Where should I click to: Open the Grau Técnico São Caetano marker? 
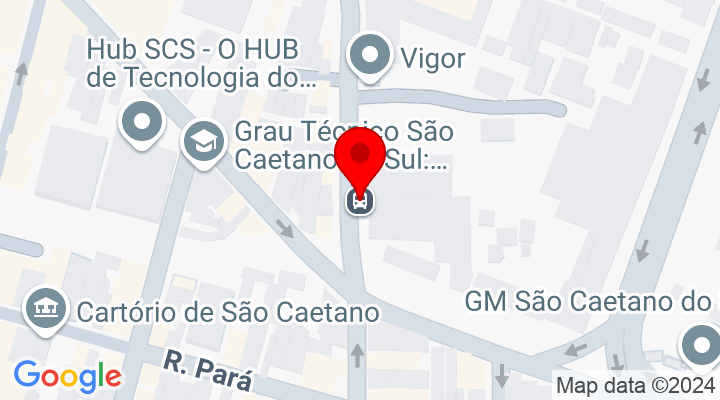point(204,142)
